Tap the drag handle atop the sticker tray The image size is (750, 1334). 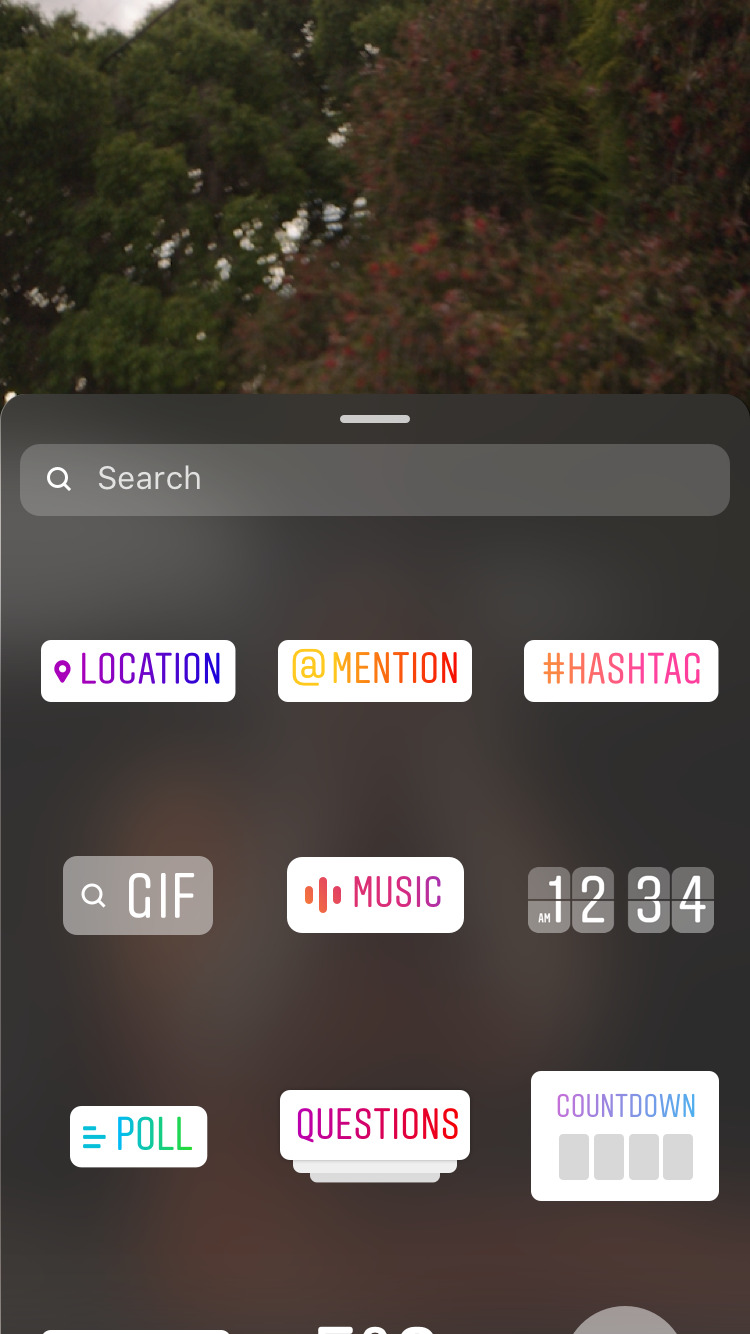[374, 418]
